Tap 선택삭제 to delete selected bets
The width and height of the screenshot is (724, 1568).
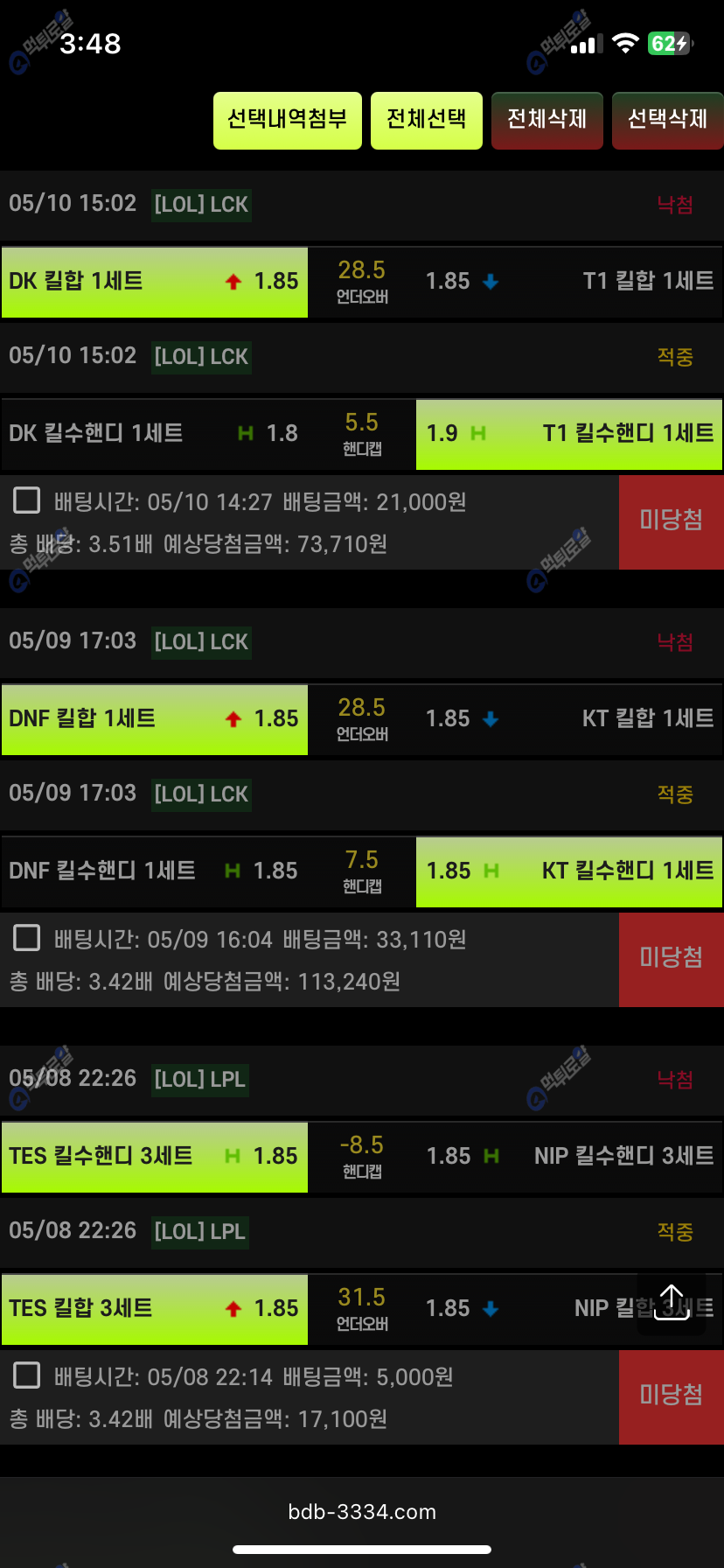coord(667,120)
